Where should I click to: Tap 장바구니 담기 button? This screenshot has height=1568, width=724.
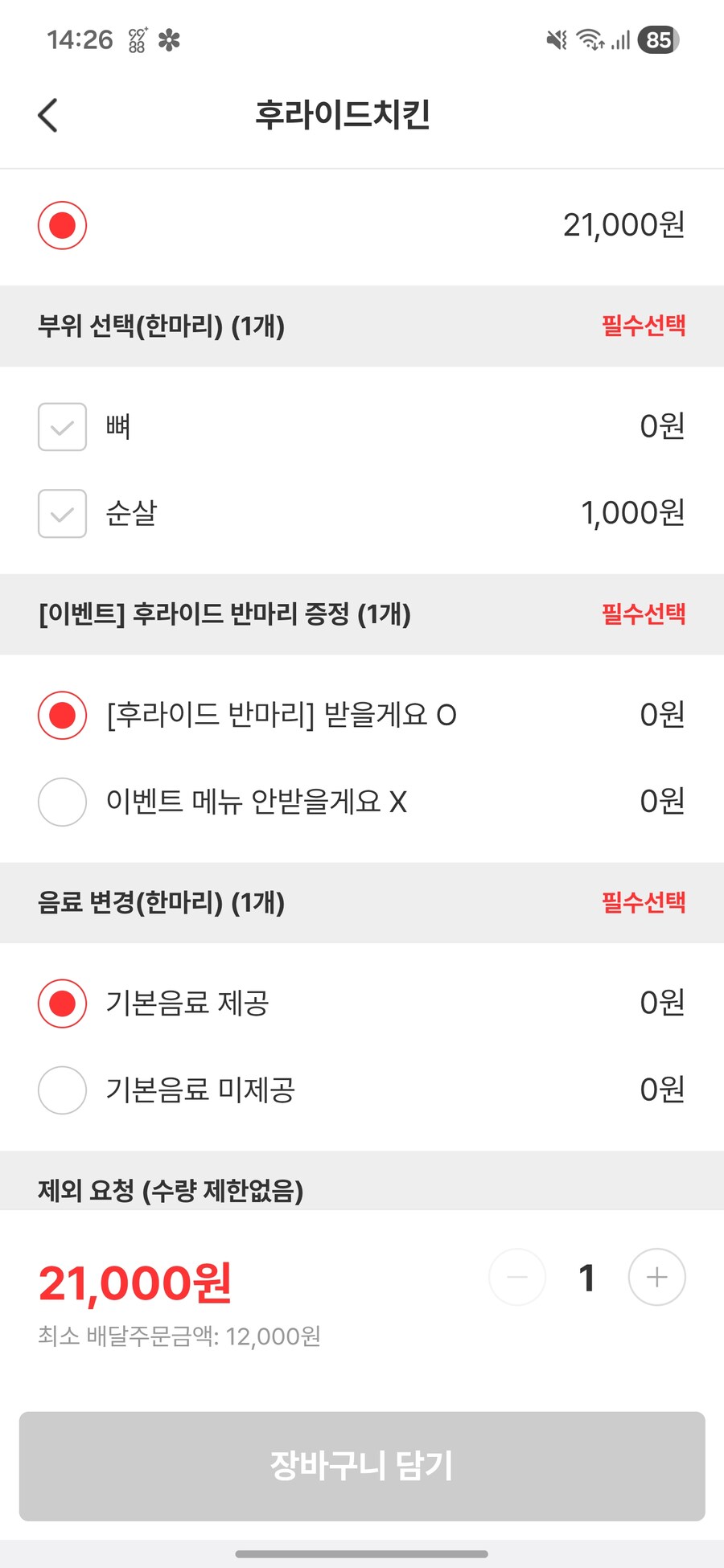362,1466
